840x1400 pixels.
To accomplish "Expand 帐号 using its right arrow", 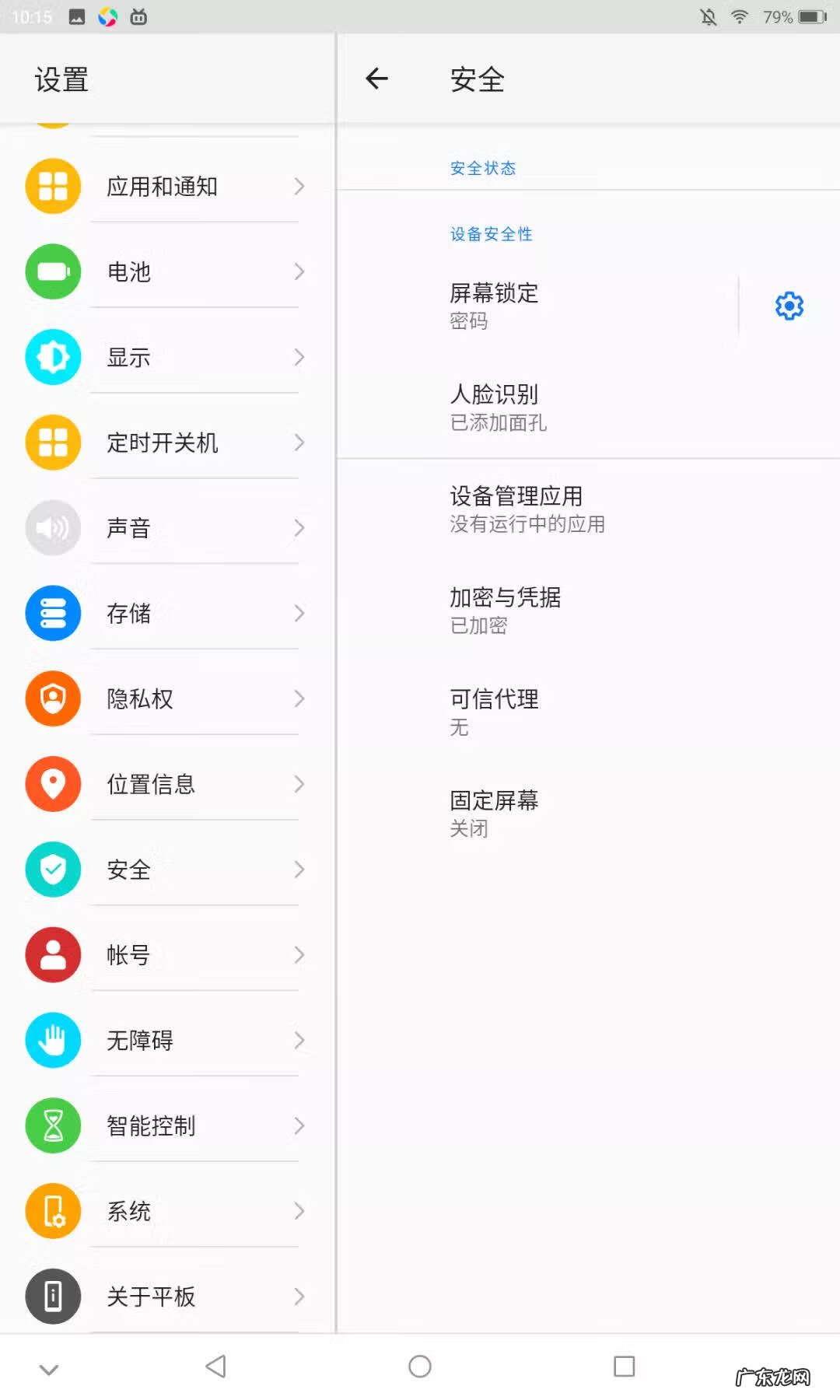I will coord(299,954).
